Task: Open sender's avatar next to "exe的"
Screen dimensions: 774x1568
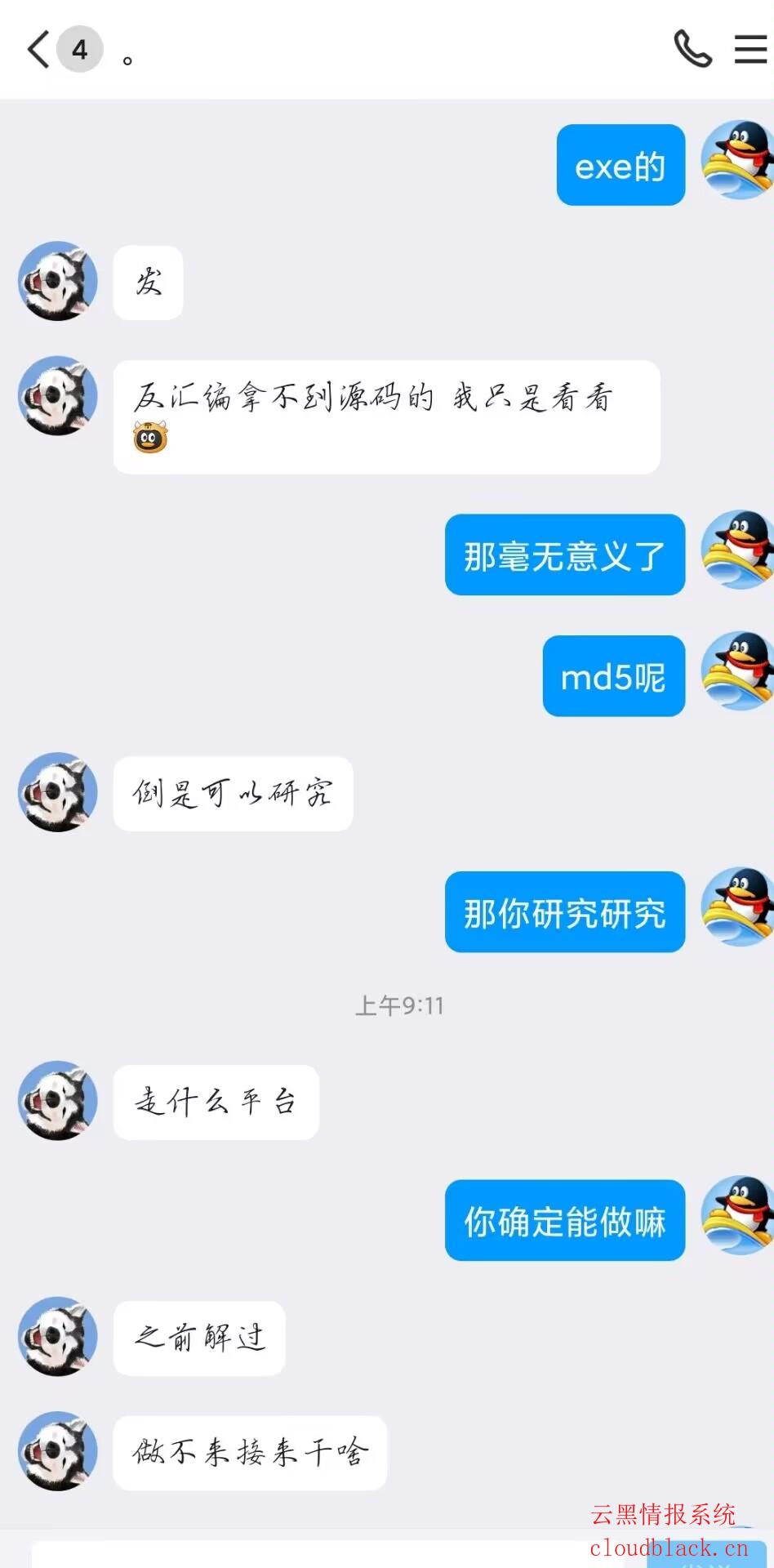Action: (737, 161)
